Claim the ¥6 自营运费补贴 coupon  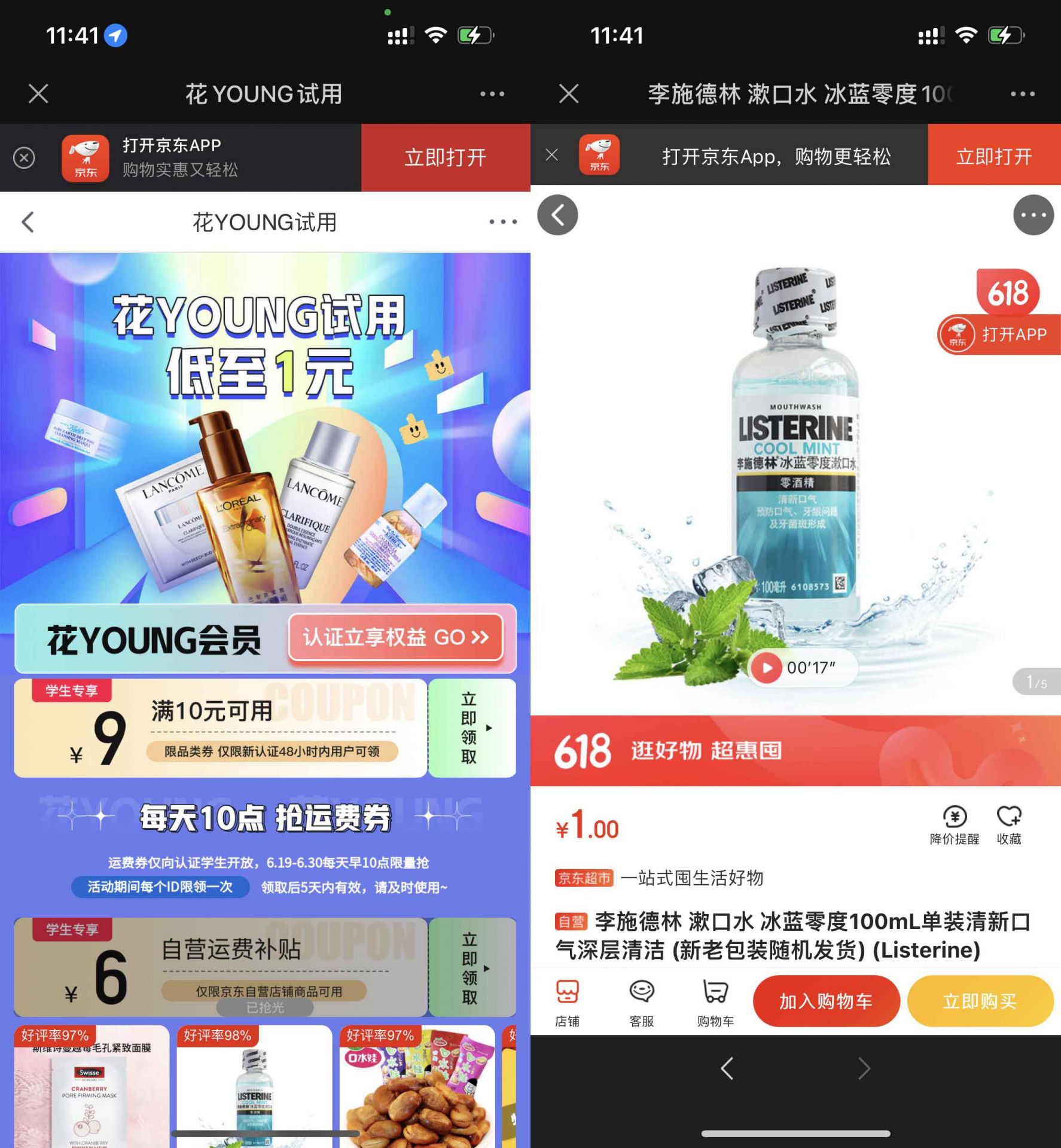(471, 967)
